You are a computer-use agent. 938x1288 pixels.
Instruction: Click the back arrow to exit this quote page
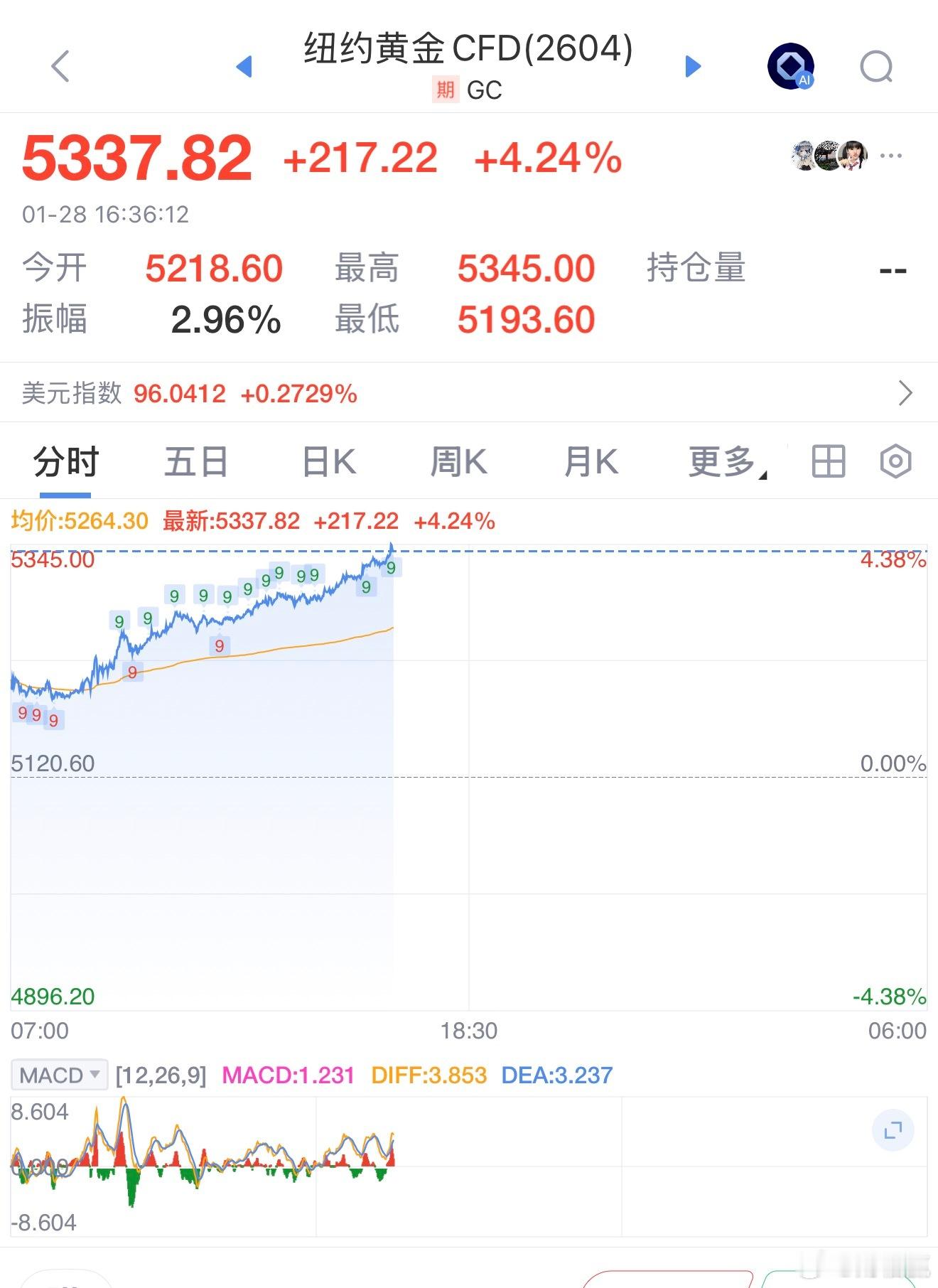coord(60,66)
